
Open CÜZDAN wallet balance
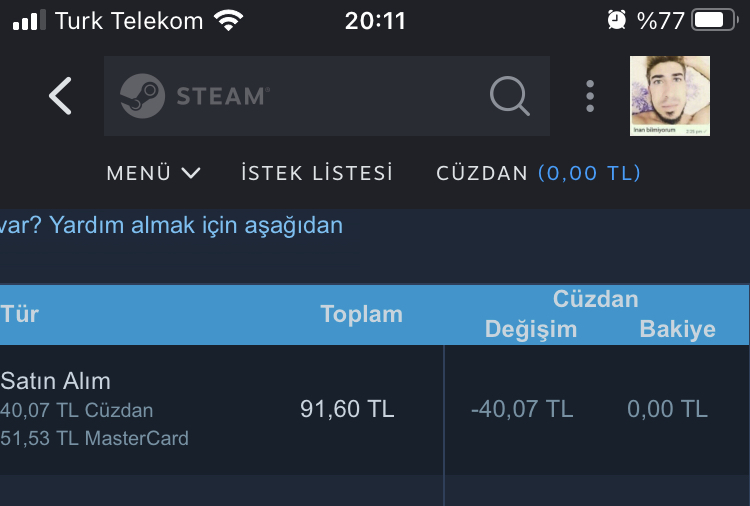click(538, 173)
